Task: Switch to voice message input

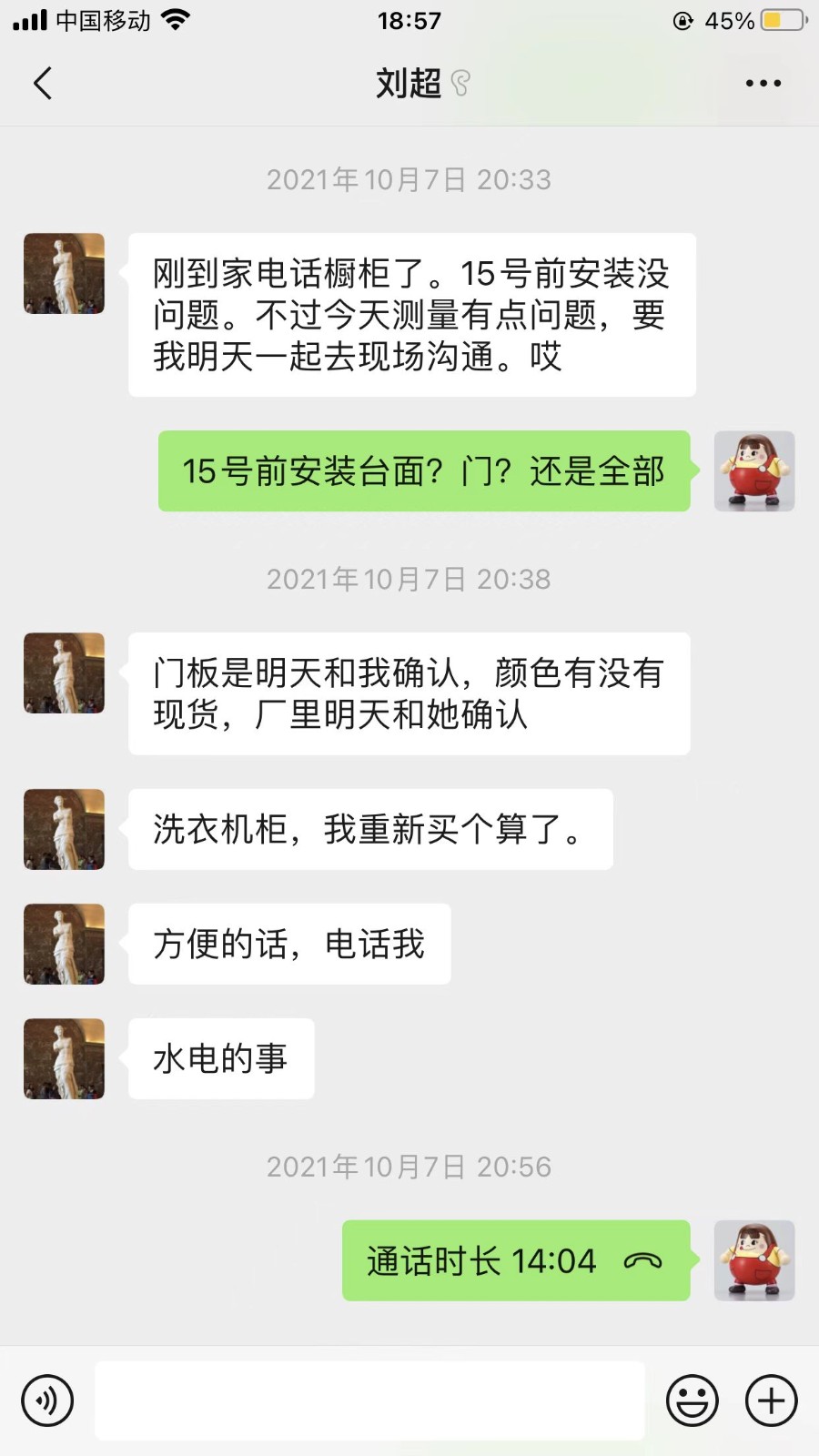Action: pyautogui.click(x=47, y=1400)
